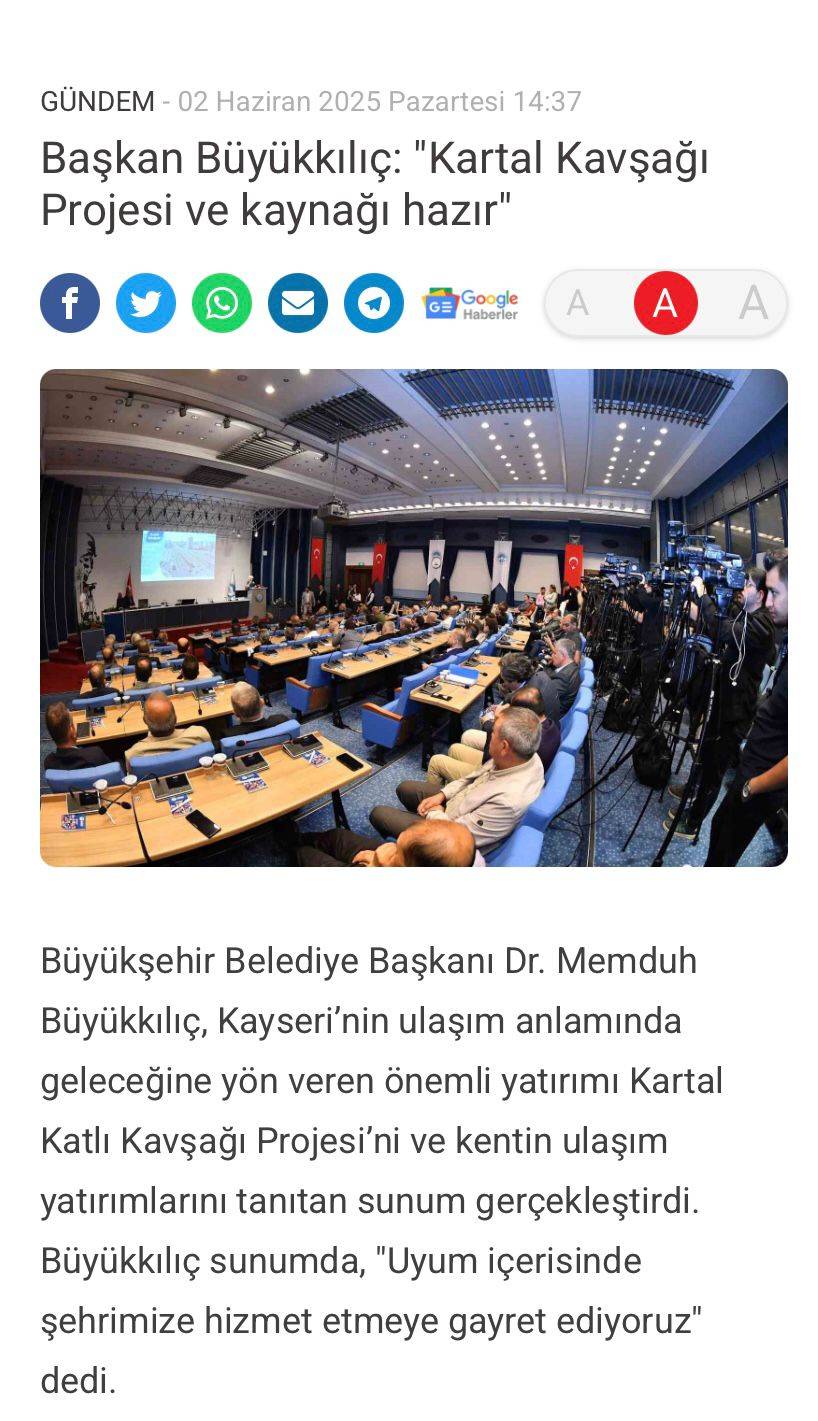818x1421 pixels.
Task: Share the article on Telegram
Action: coord(374,303)
